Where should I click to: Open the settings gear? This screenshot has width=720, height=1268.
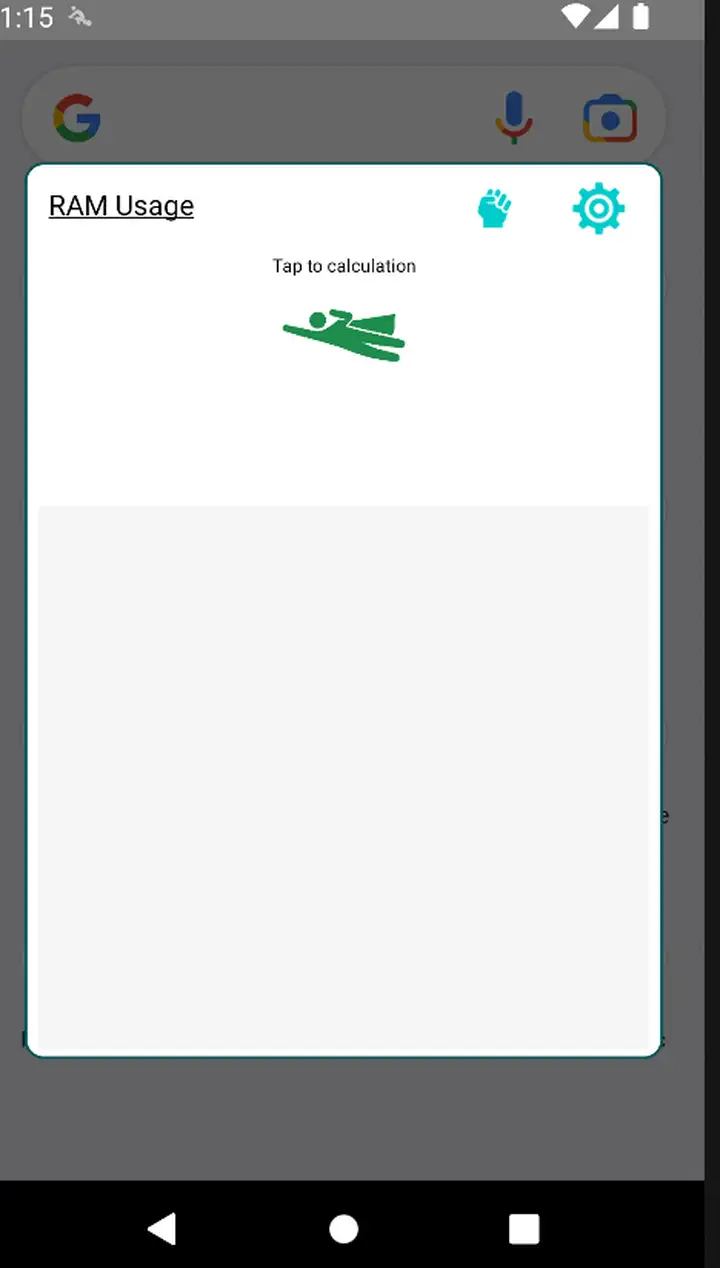tap(598, 208)
